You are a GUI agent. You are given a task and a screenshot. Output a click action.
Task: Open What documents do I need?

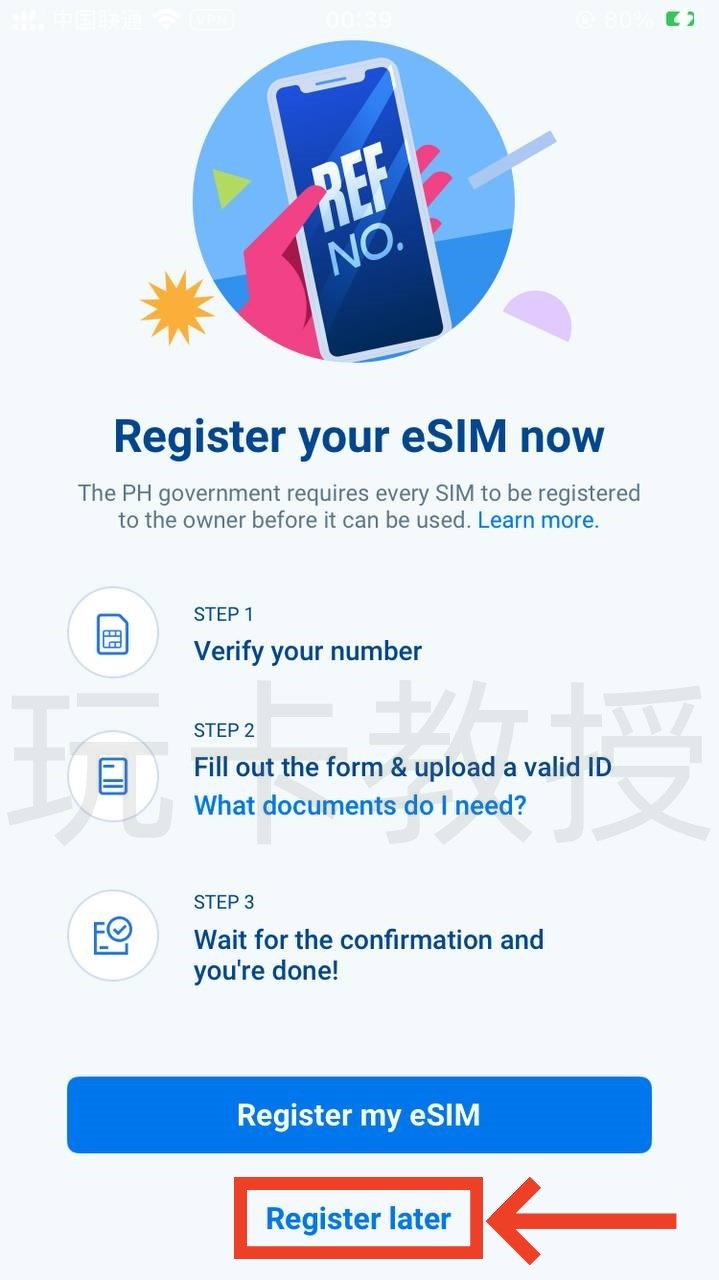360,805
